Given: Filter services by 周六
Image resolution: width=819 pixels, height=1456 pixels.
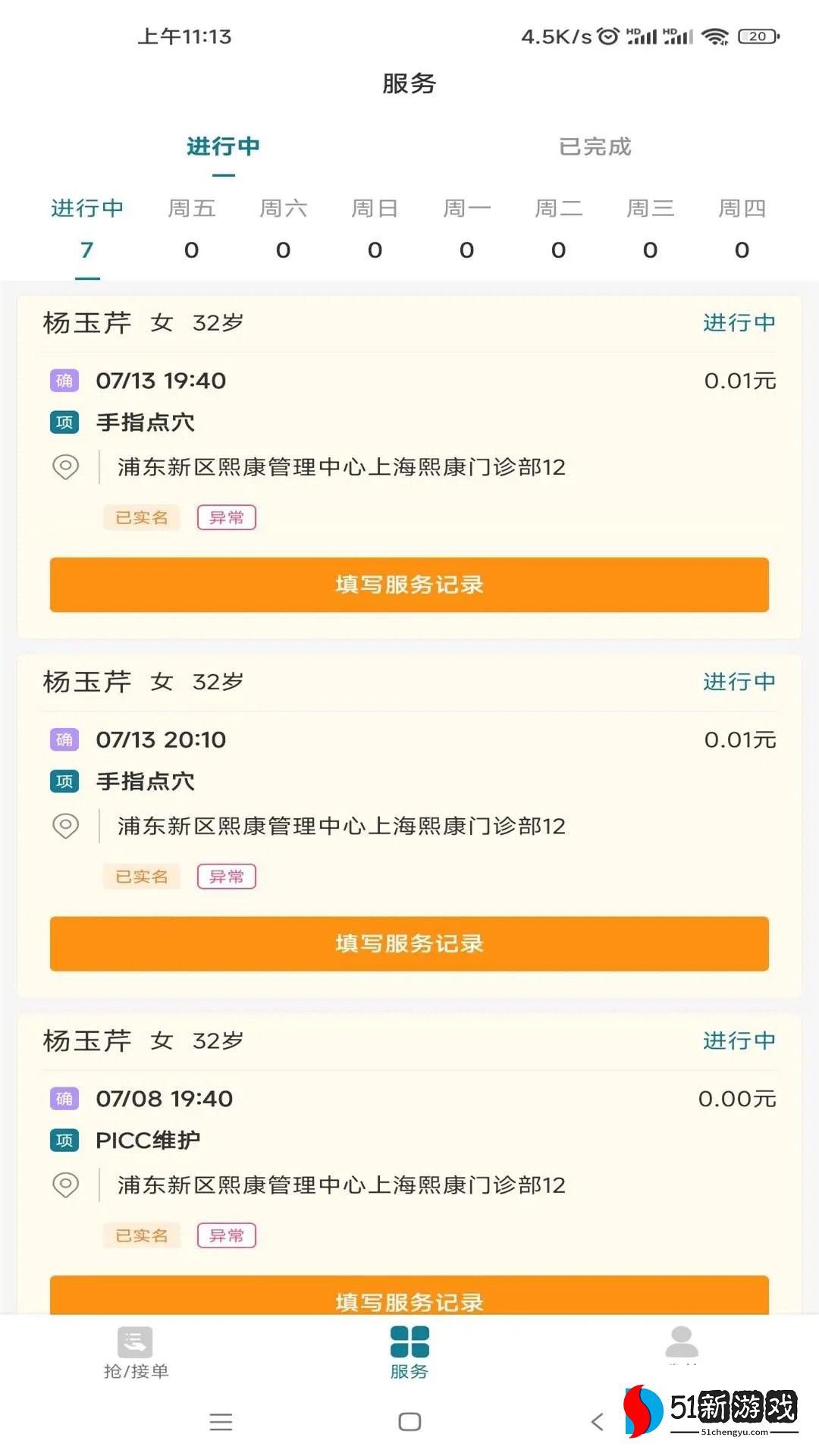Looking at the screenshot, I should [283, 227].
